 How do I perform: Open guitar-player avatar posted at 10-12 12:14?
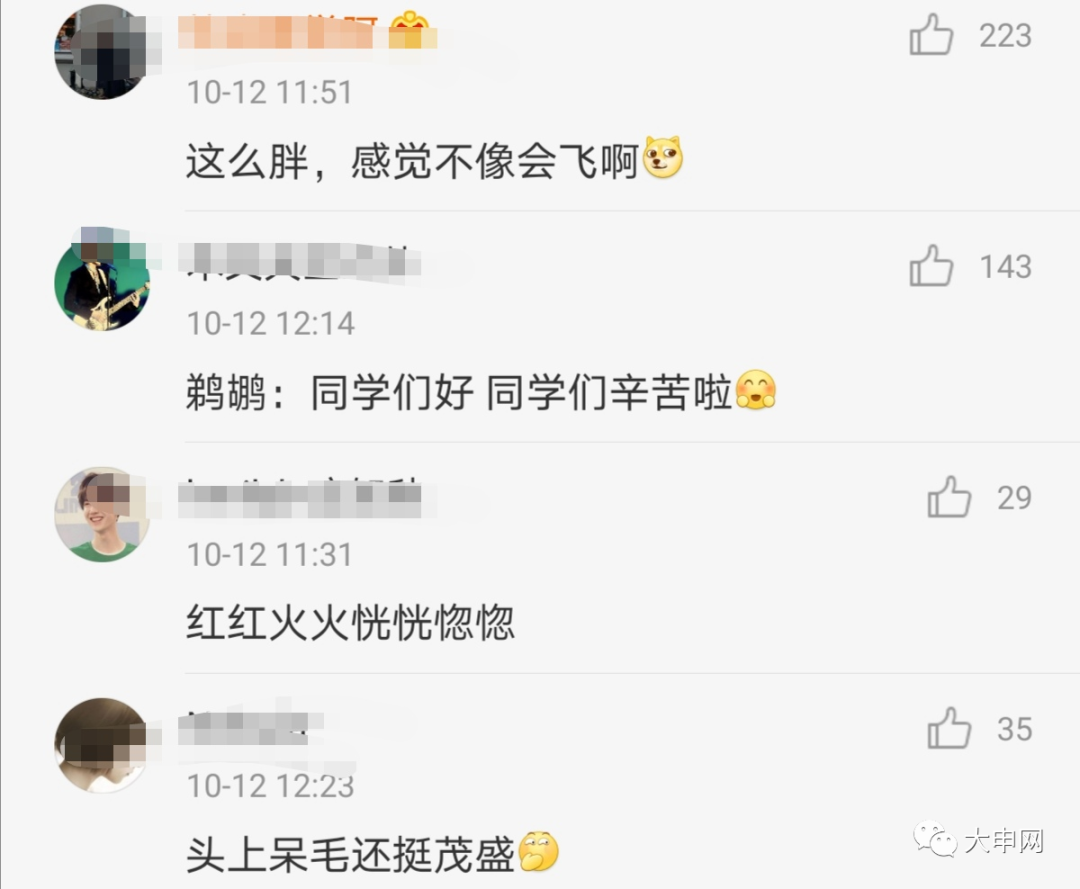coord(101,283)
